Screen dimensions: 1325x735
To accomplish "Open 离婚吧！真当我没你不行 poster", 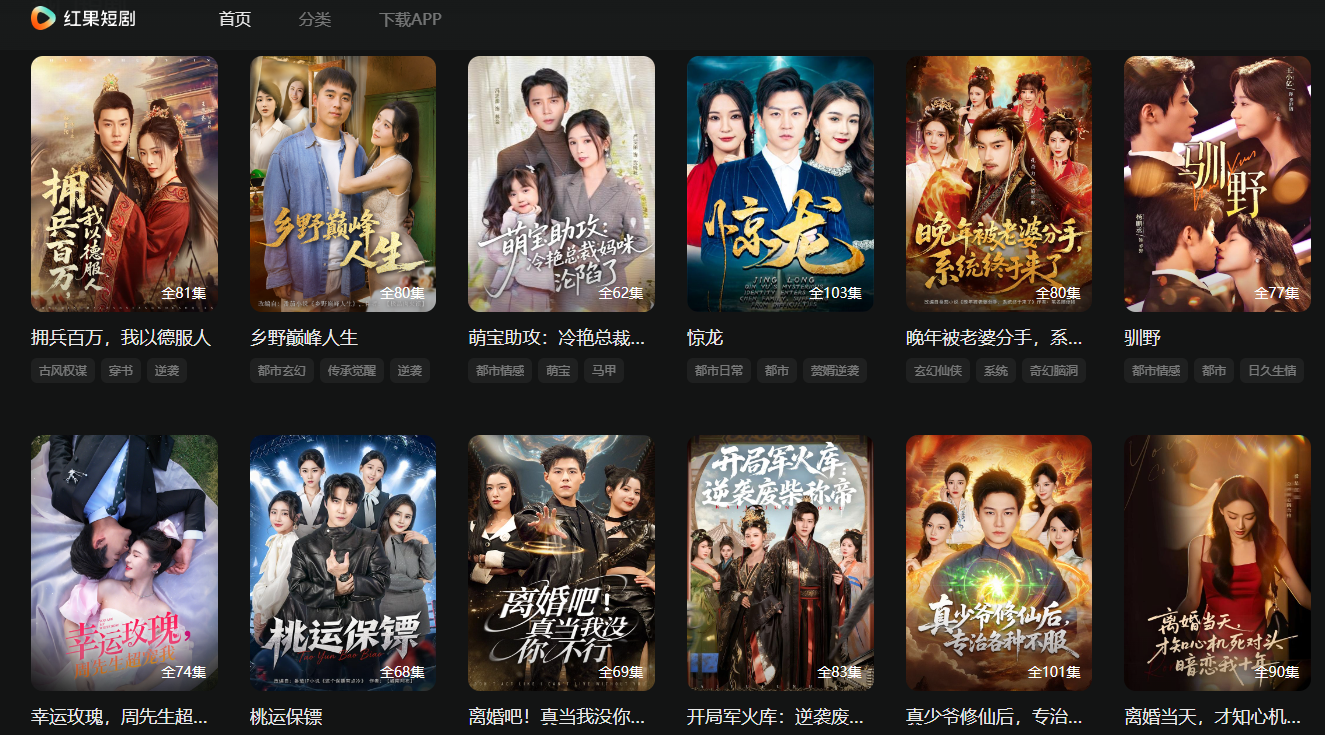I will click(x=561, y=562).
